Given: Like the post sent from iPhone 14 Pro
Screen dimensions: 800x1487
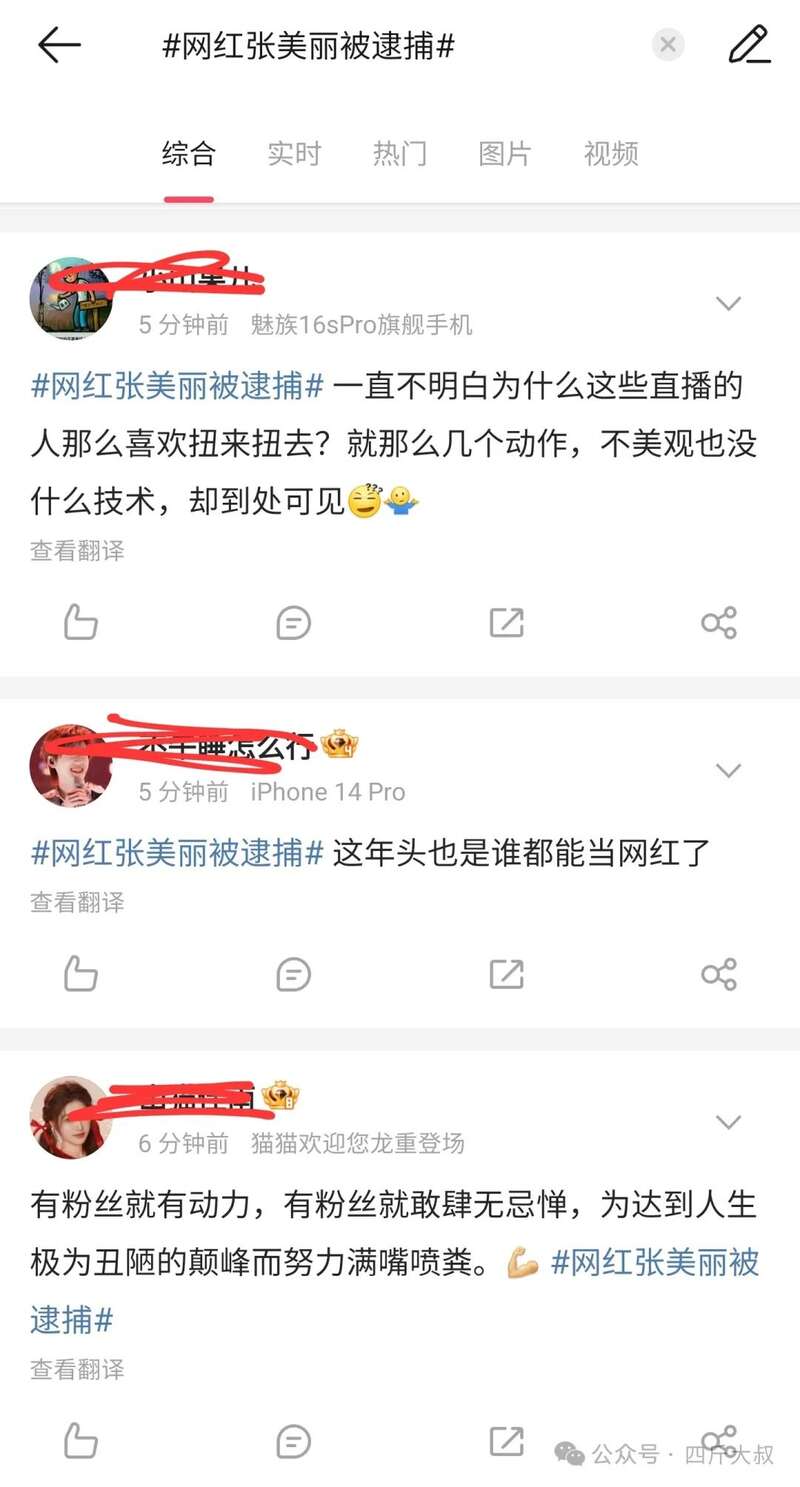Looking at the screenshot, I should tap(80, 974).
